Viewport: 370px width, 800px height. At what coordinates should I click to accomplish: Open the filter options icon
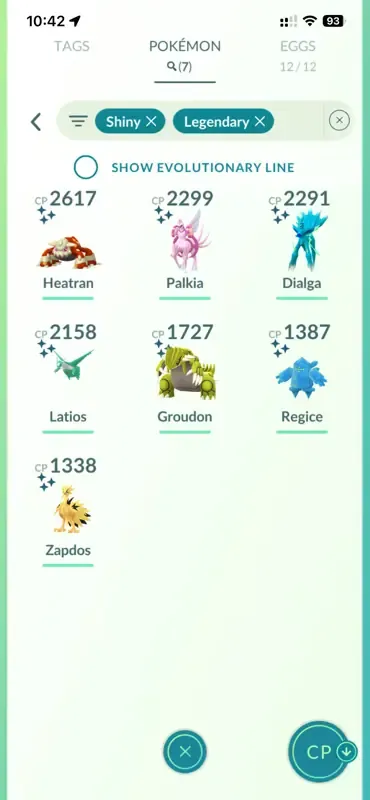point(78,121)
